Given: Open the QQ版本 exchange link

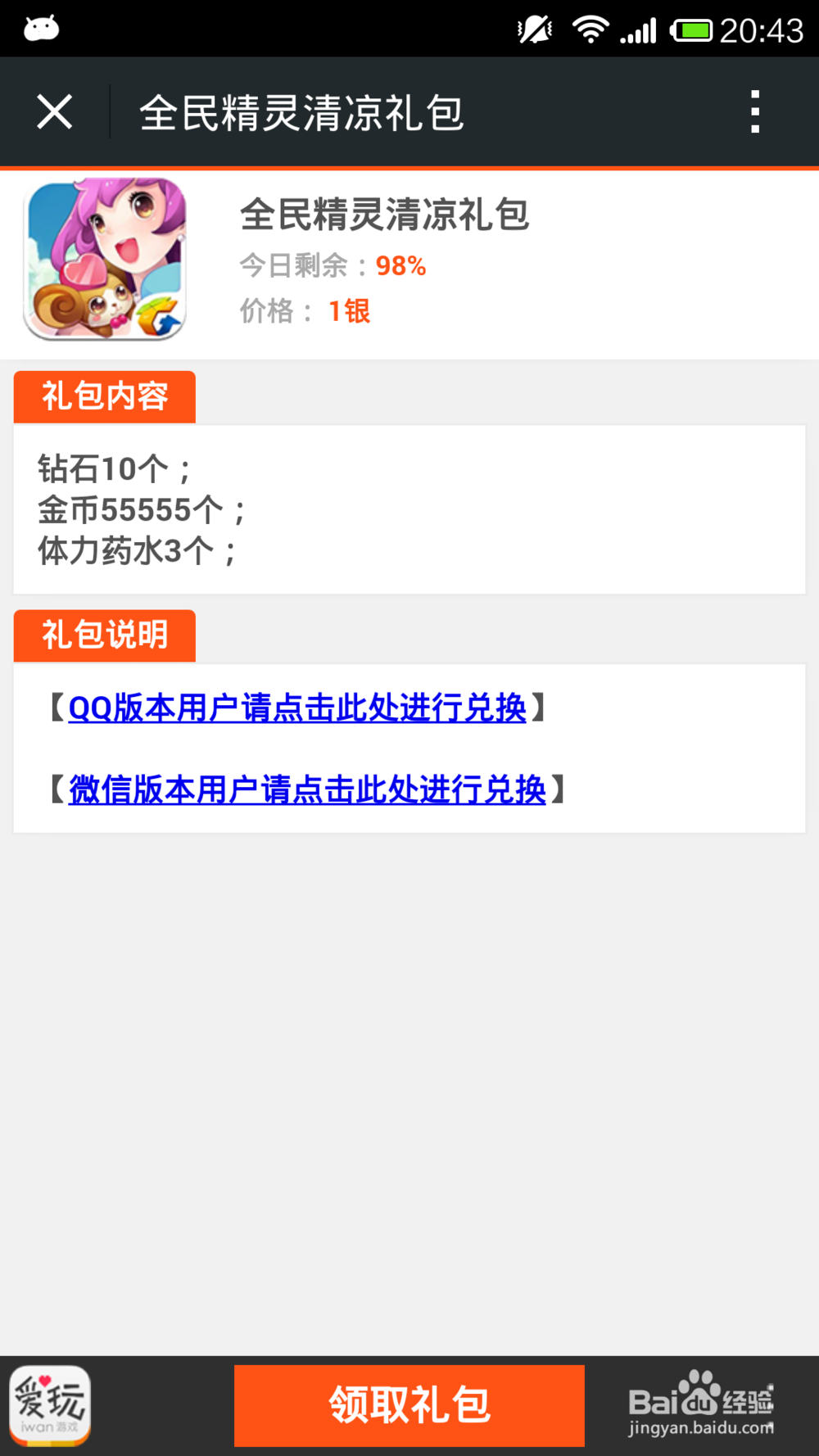Looking at the screenshot, I should click(297, 708).
